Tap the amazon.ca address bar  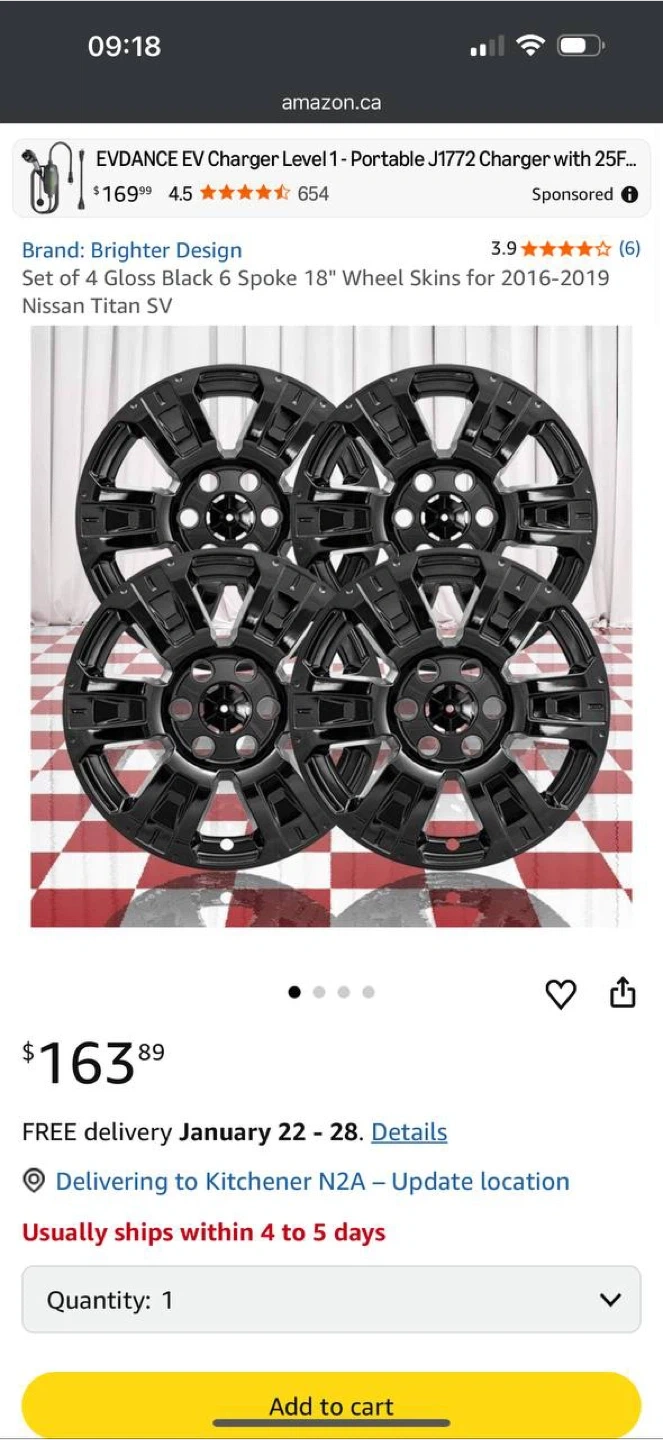tap(331, 103)
